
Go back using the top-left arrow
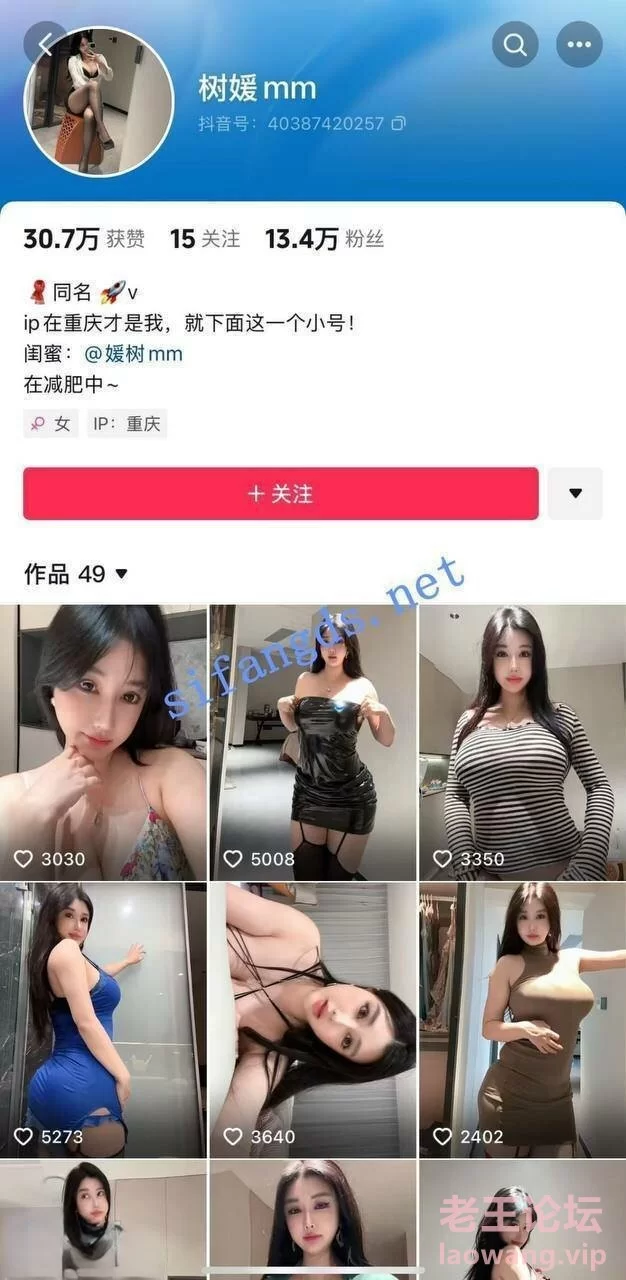pos(45,44)
